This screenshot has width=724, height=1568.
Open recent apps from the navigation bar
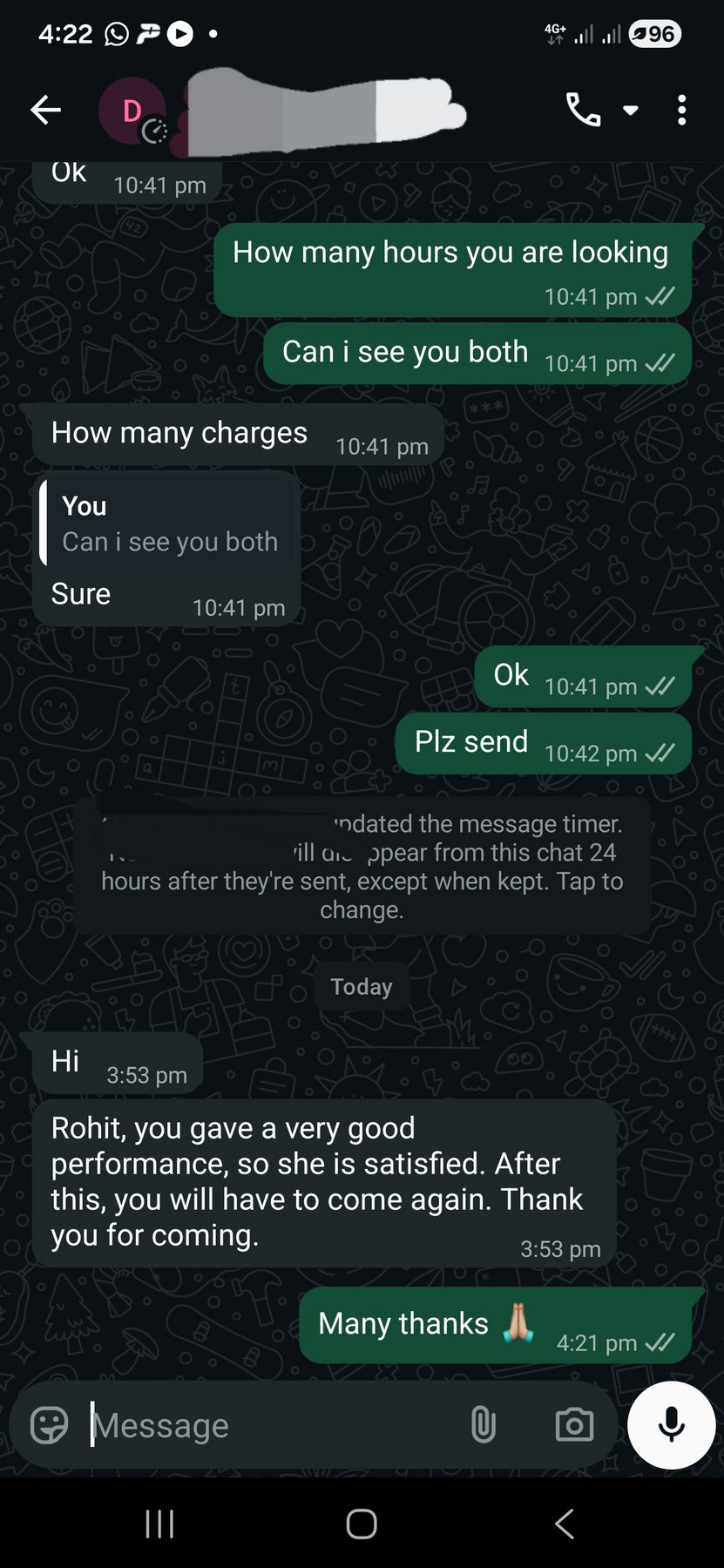click(159, 1524)
